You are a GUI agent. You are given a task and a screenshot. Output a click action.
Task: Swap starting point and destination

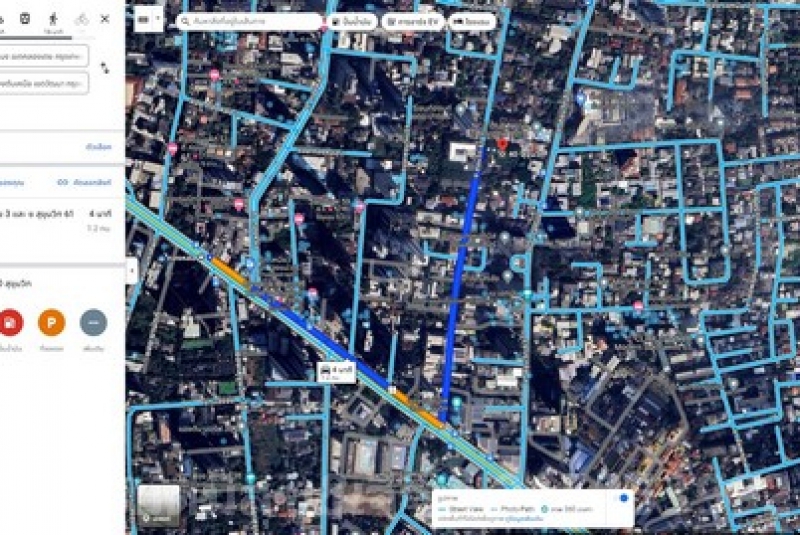[x=105, y=68]
